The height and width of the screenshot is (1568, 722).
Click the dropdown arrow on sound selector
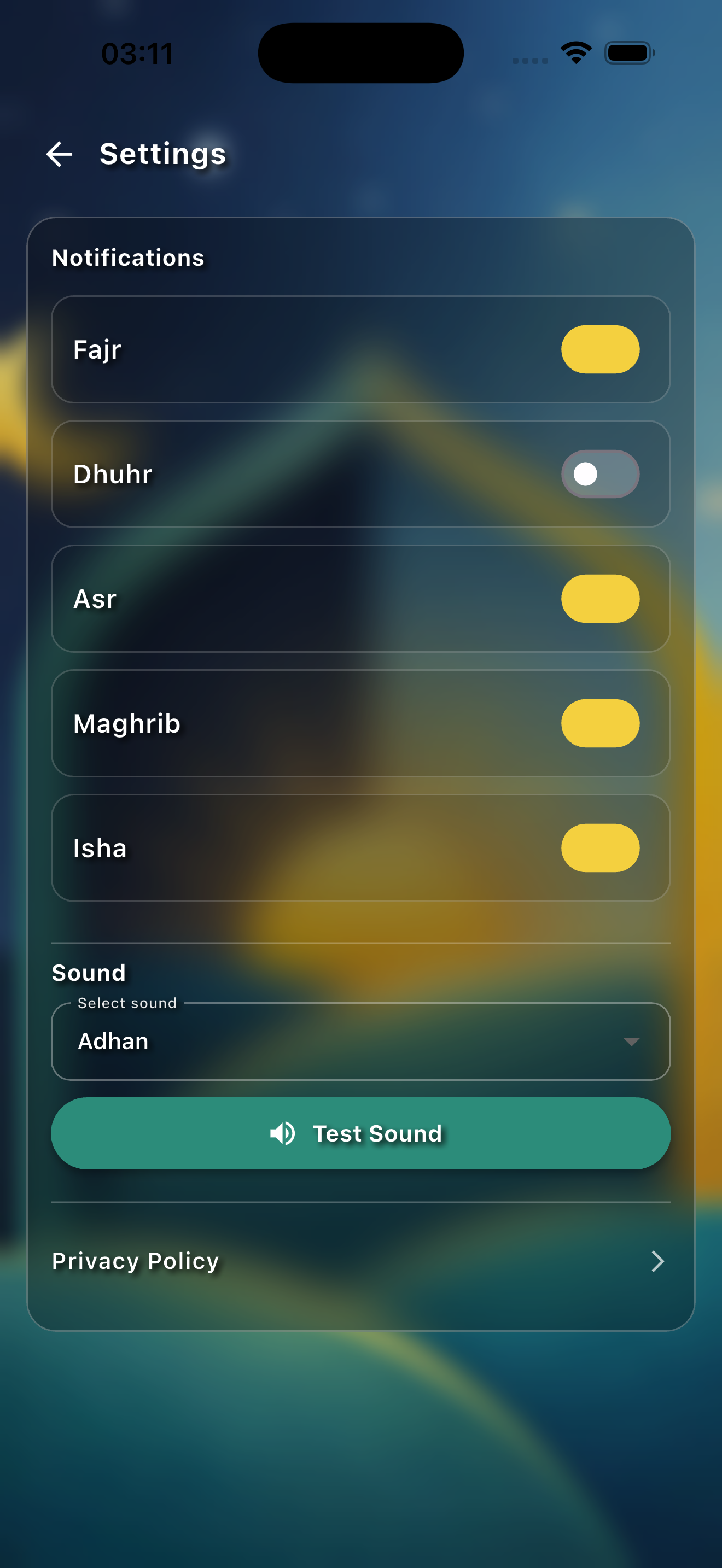tap(631, 1042)
